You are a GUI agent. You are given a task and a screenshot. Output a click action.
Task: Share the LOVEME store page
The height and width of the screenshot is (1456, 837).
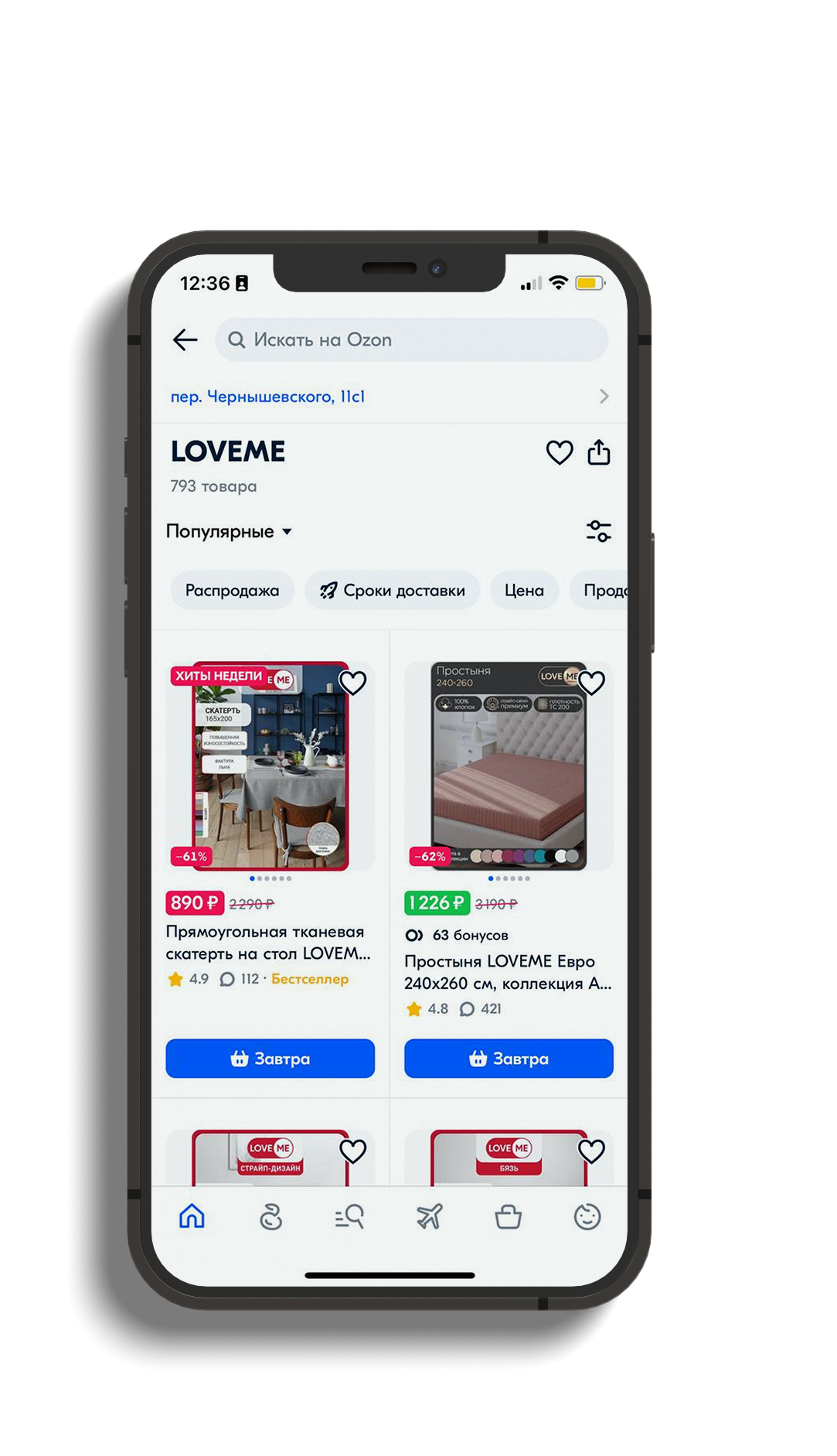pos(599,452)
